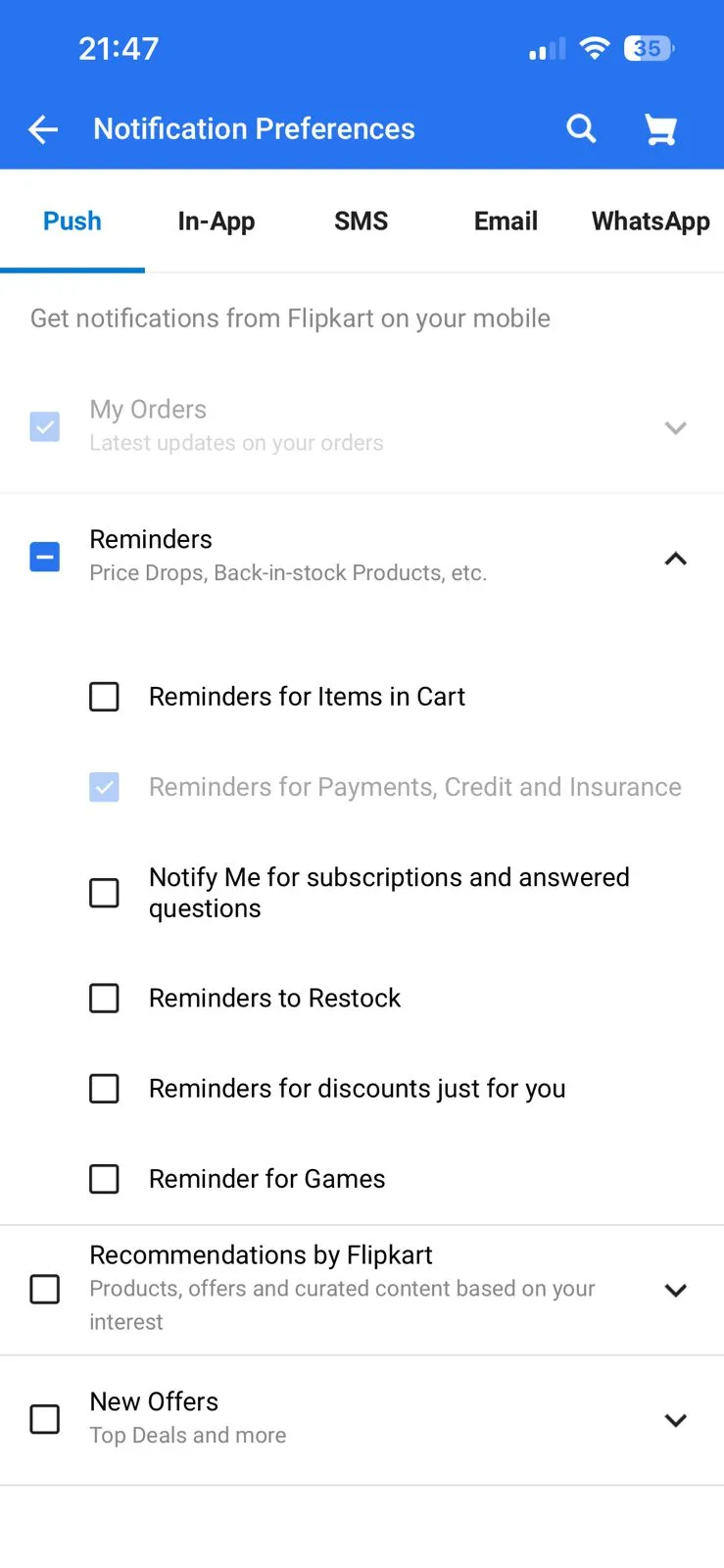Open search from the top bar
This screenshot has width=724, height=1568.
pos(581,128)
